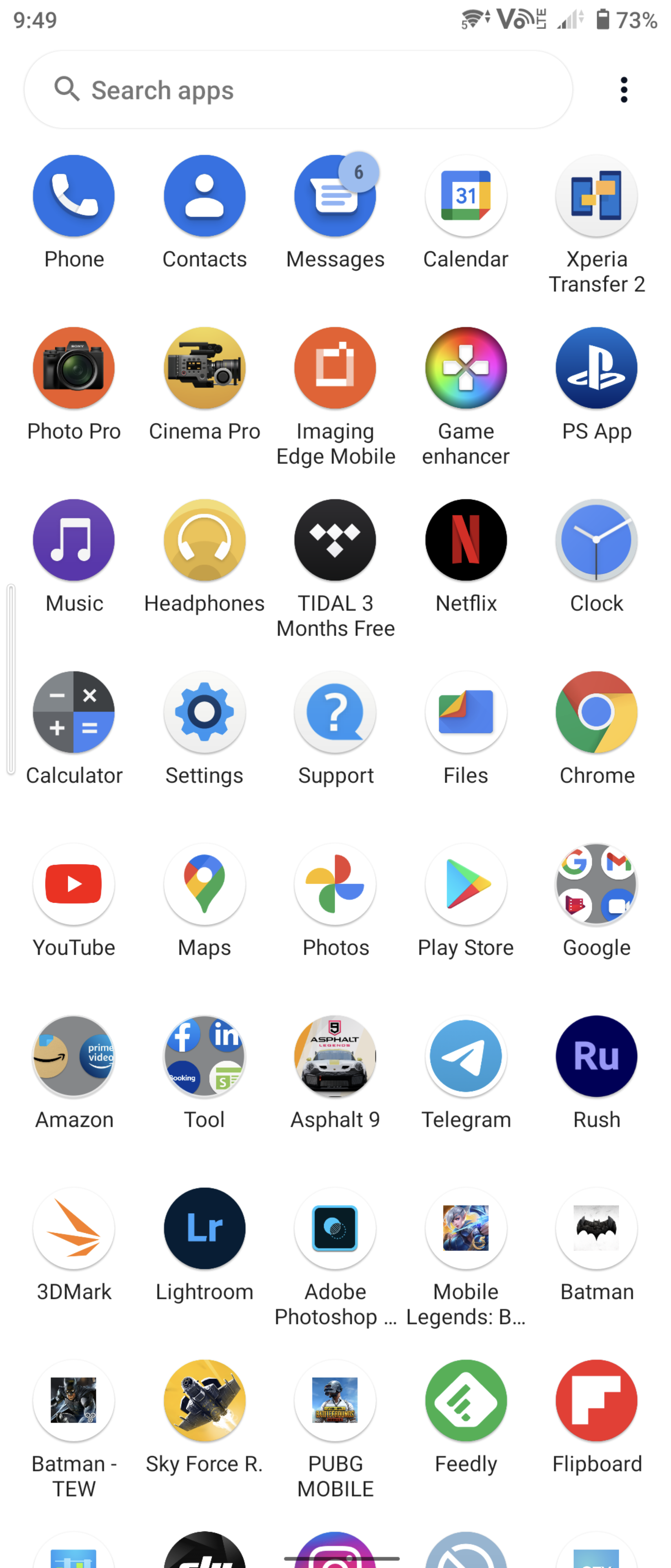The width and height of the screenshot is (671, 1568).
Task: Open the three-dot overflow menu
Action: point(624,90)
